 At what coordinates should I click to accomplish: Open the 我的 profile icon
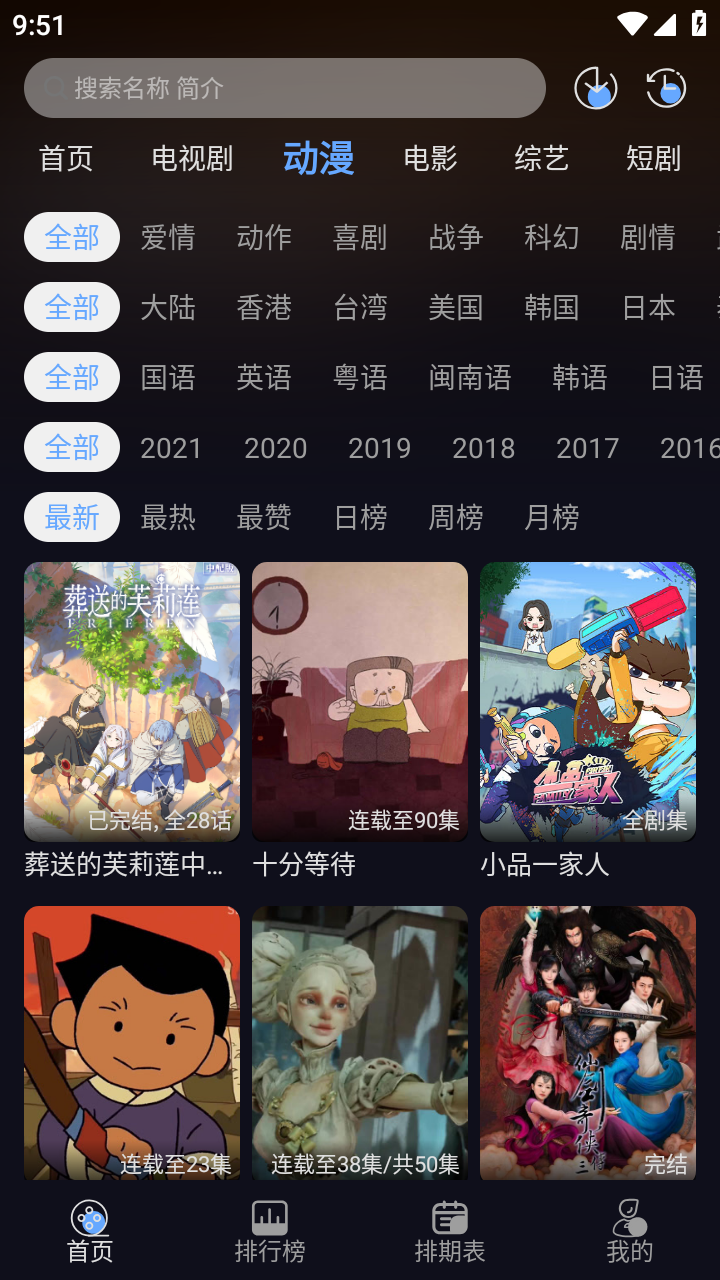coord(630,1218)
